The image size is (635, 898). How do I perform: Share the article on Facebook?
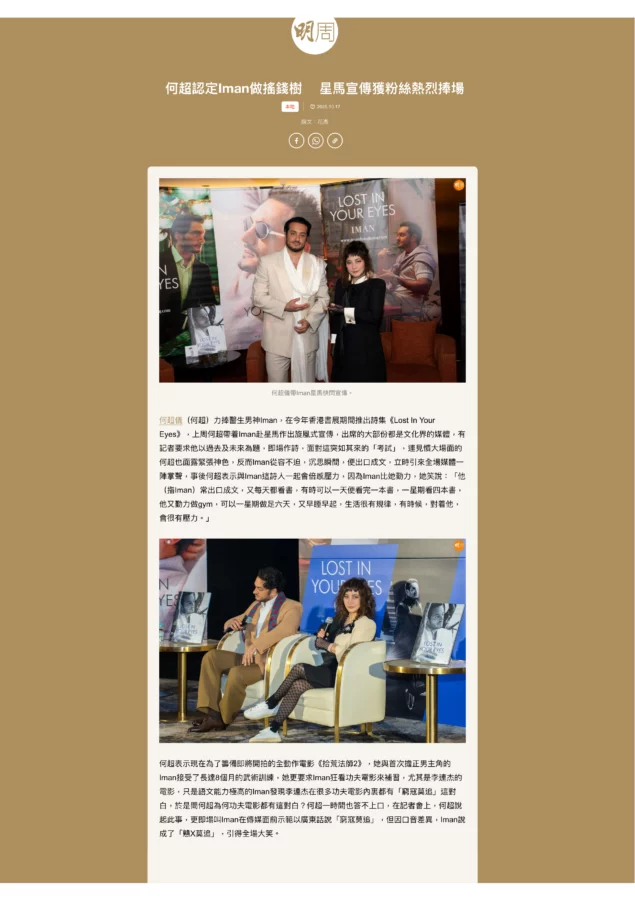(296, 140)
